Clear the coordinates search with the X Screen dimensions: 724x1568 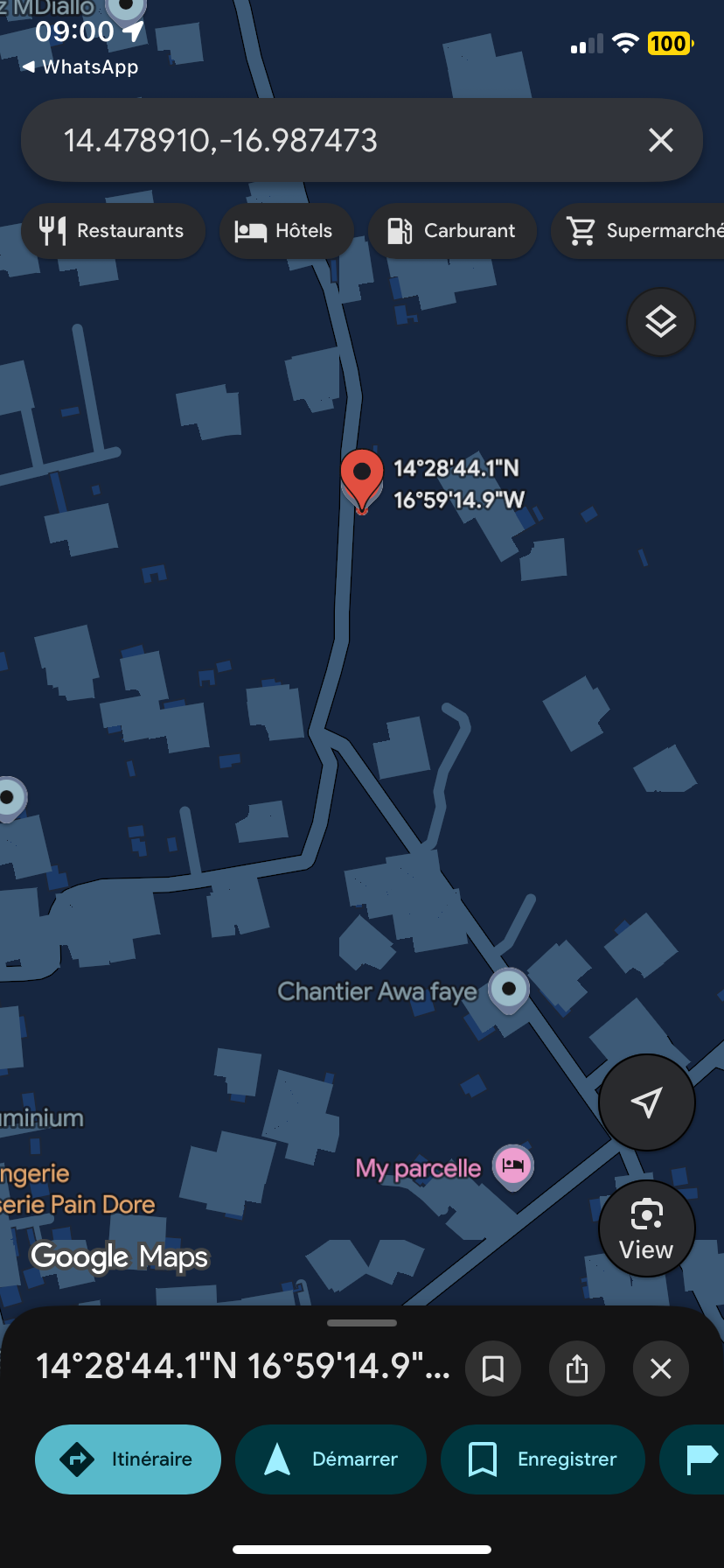pos(661,140)
